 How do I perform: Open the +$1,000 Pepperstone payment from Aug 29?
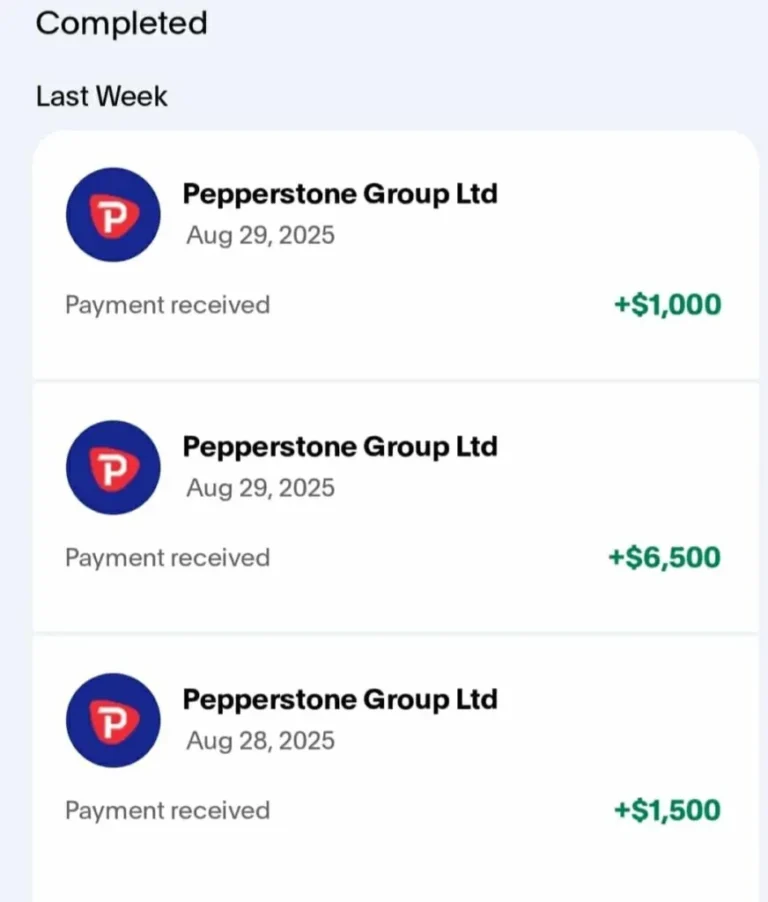pos(394,254)
